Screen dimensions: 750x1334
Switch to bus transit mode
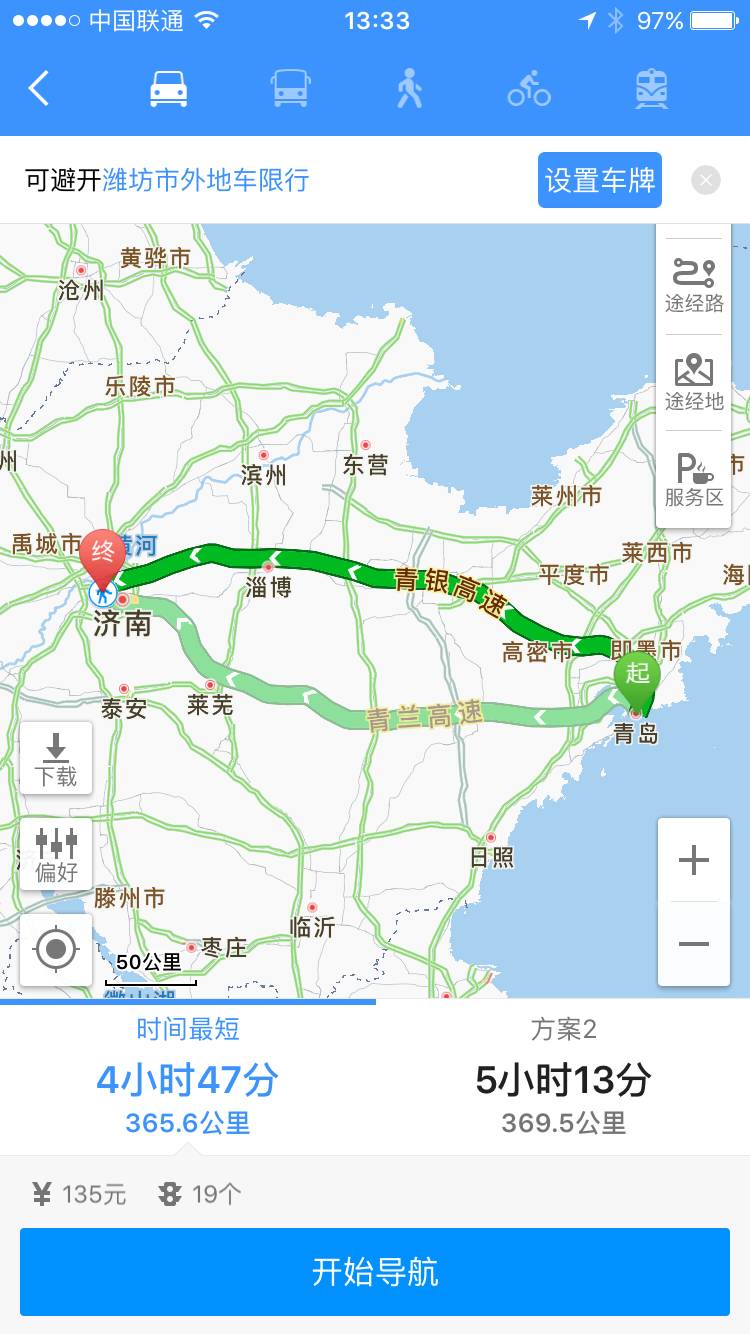[290, 89]
